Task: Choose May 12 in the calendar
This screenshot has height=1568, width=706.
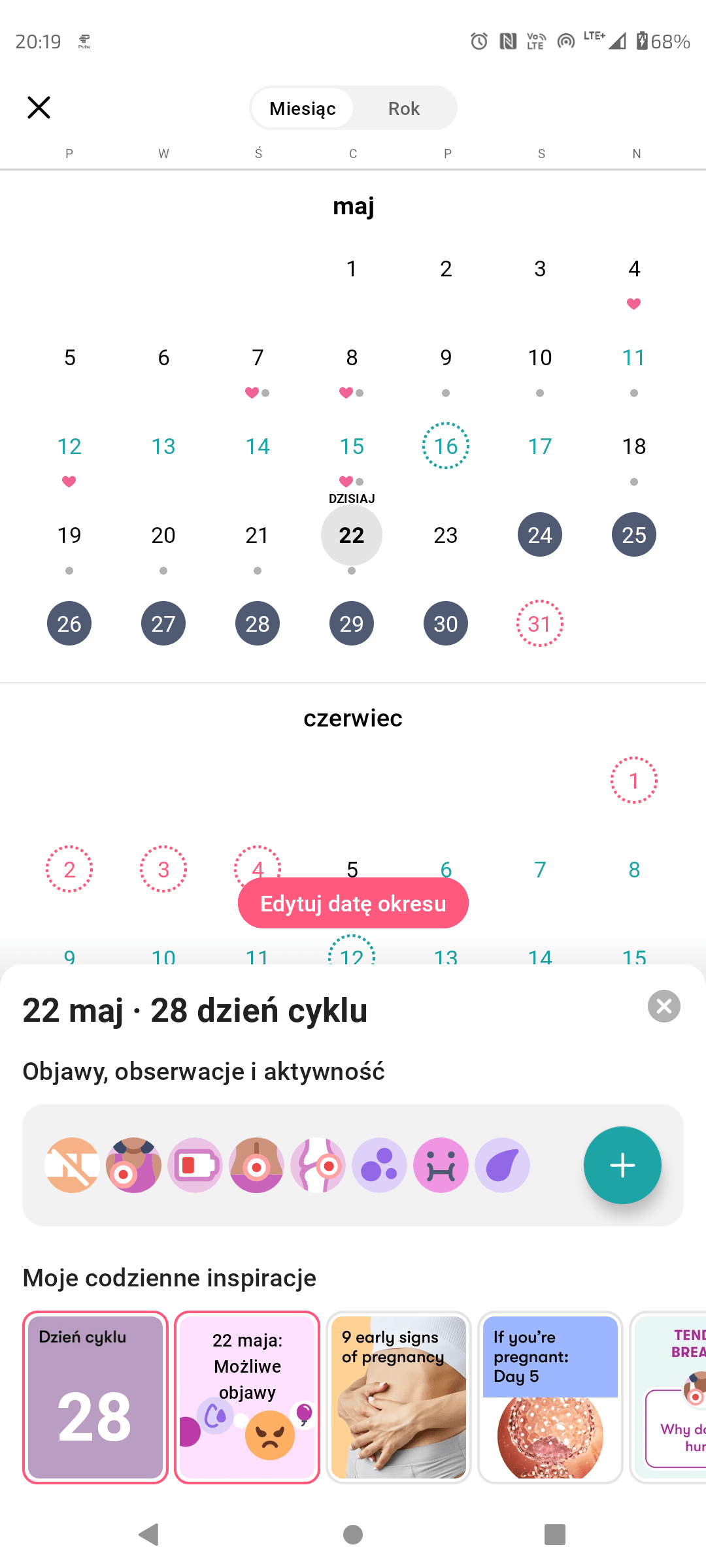Action: pyautogui.click(x=69, y=446)
